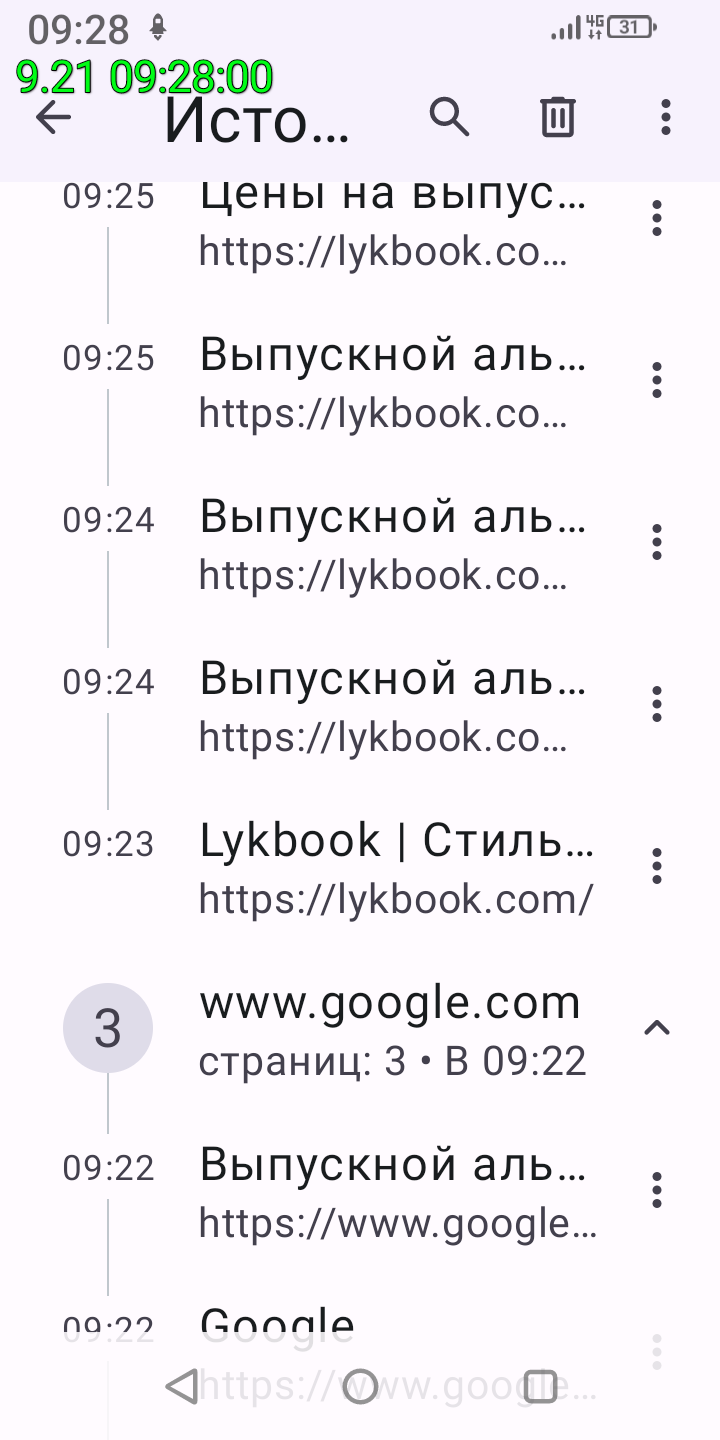This screenshot has height=1440, width=720.
Task: Go back from the history screen
Action: (x=54, y=118)
